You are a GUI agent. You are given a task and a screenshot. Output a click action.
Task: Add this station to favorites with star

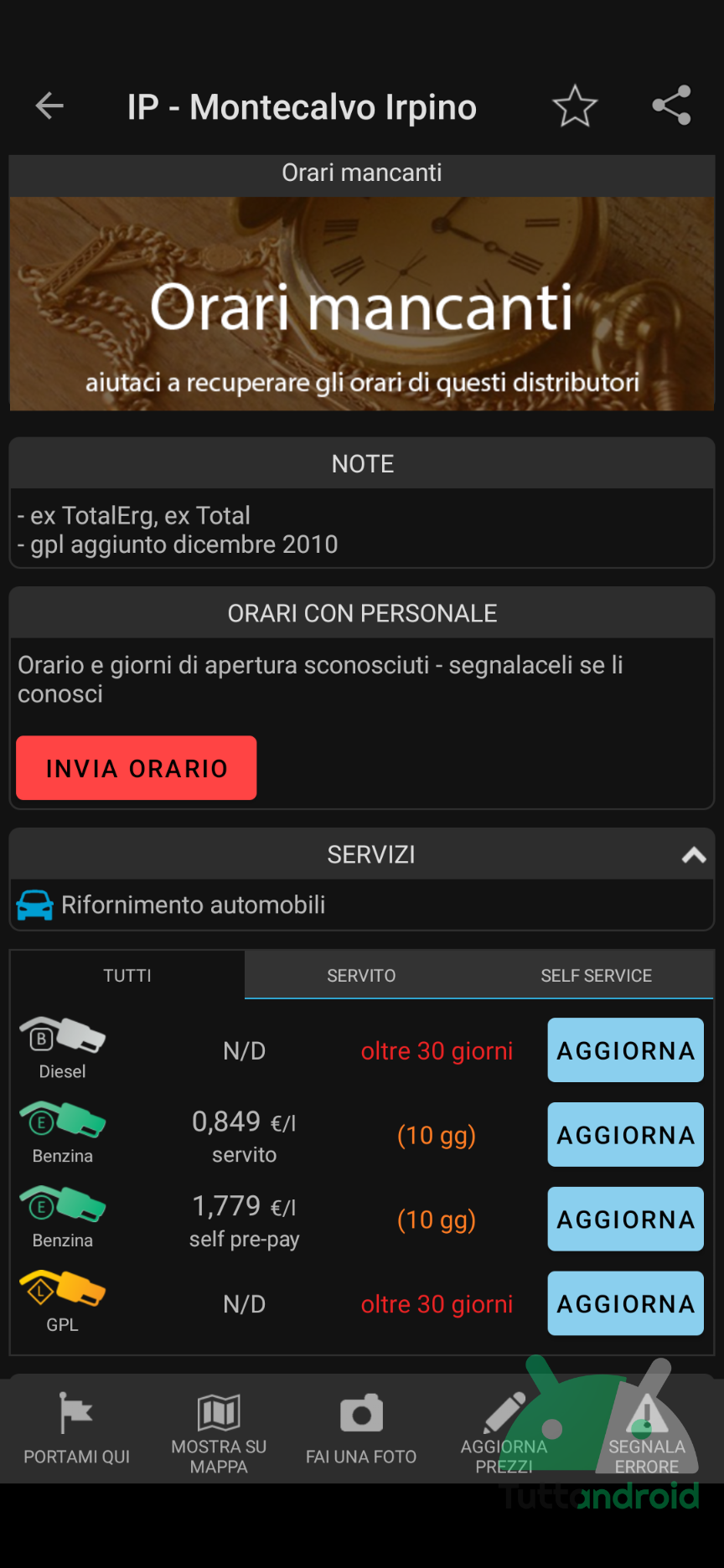point(575,106)
